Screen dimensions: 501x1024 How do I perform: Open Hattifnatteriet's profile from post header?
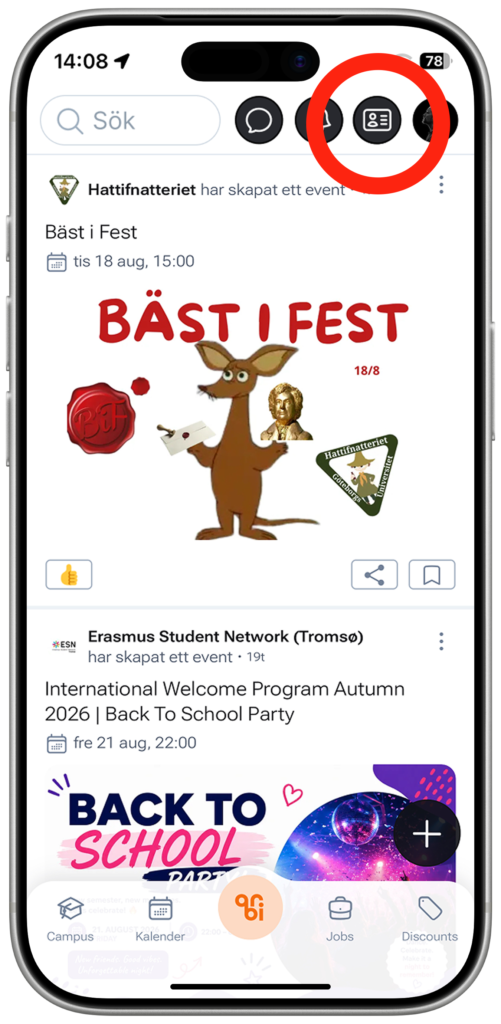click(141, 190)
